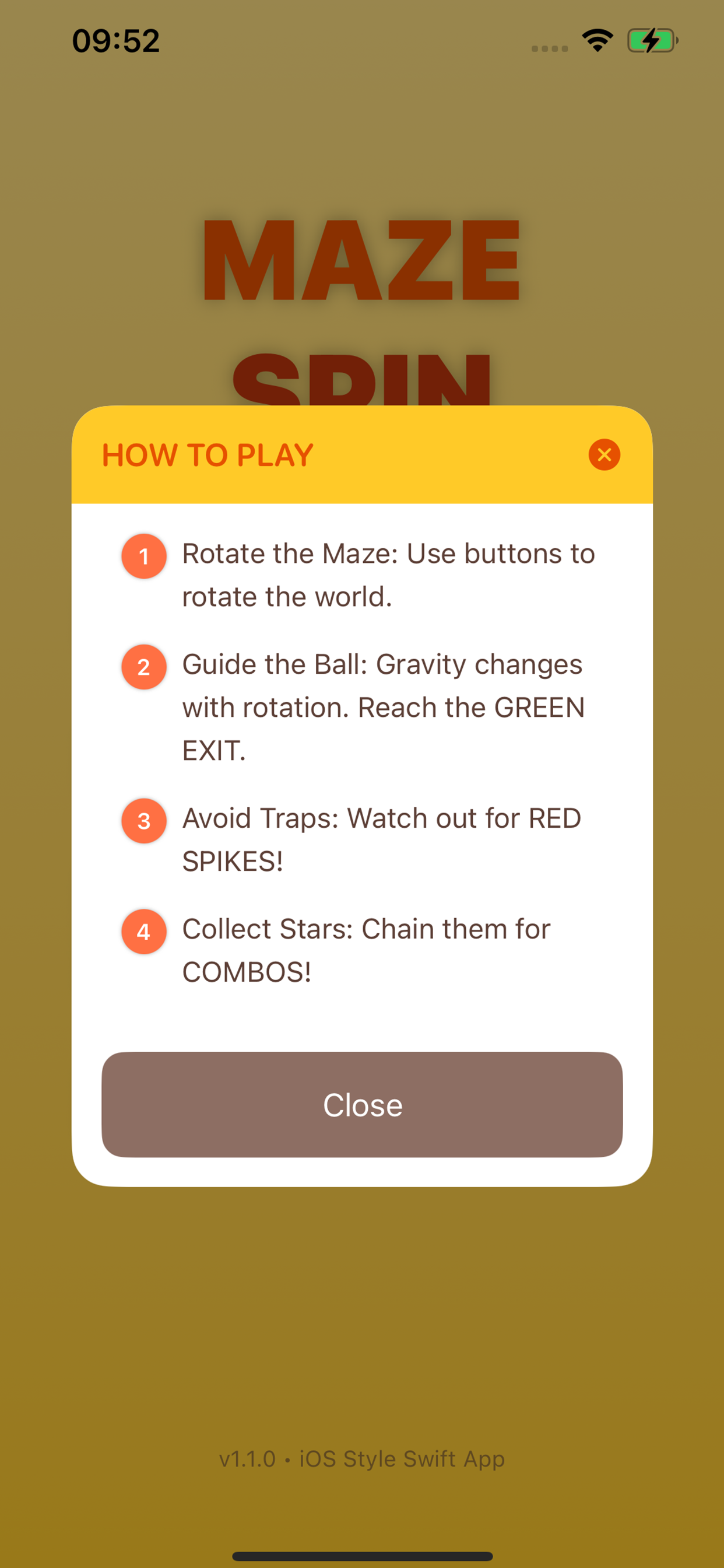The height and width of the screenshot is (1568, 724).
Task: Tap the Close button
Action: [x=362, y=1104]
